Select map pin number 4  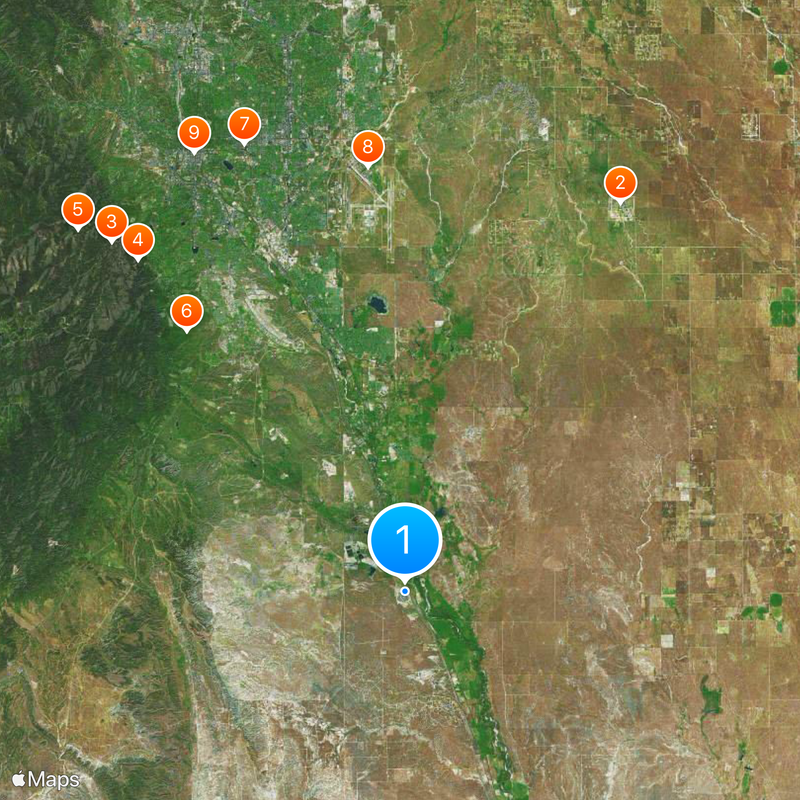click(x=138, y=240)
